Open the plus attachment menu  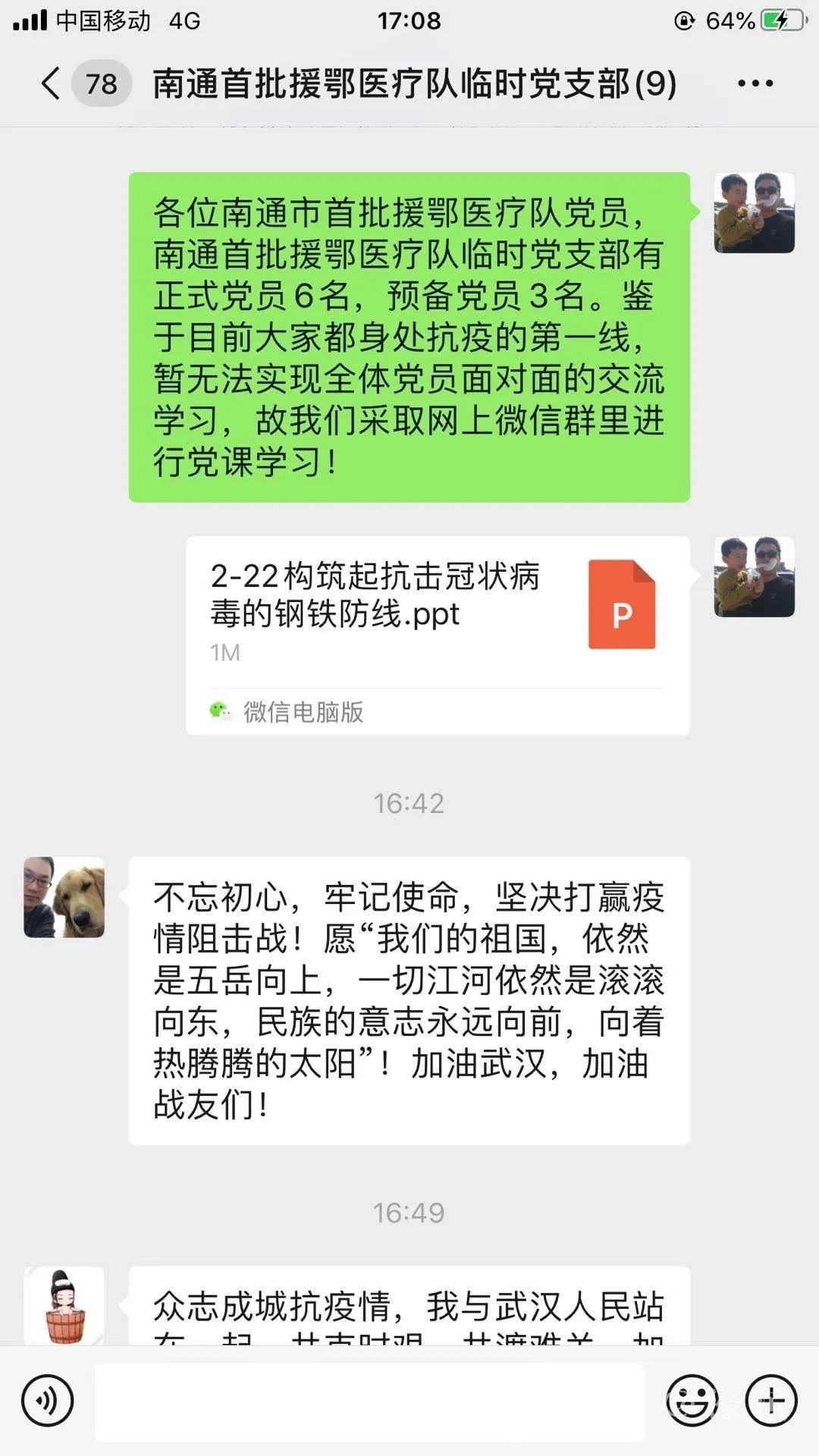coord(771,1401)
